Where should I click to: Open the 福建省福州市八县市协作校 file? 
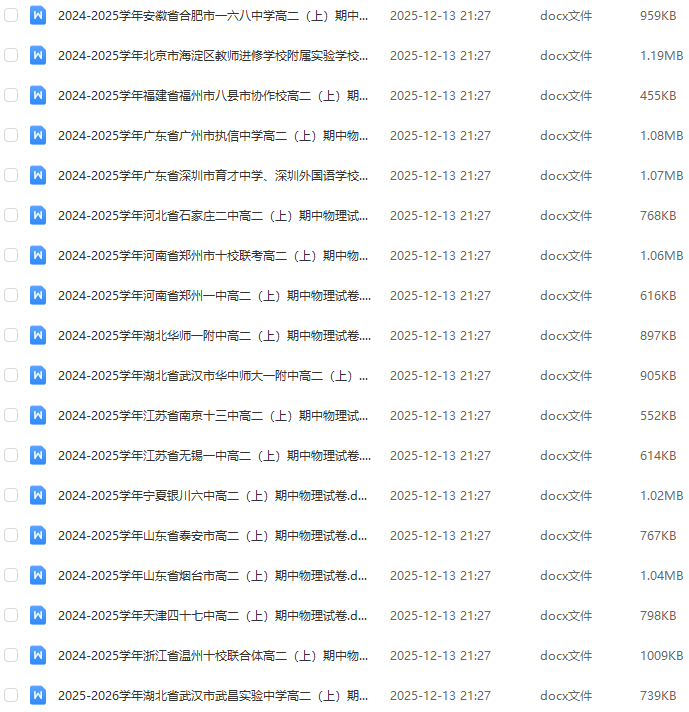click(212, 95)
